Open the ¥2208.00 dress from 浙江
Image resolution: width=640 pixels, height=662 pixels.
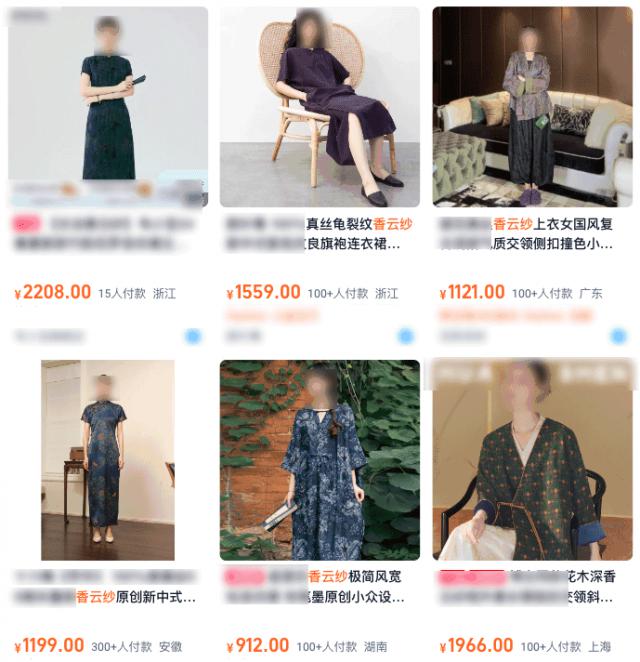point(108,107)
